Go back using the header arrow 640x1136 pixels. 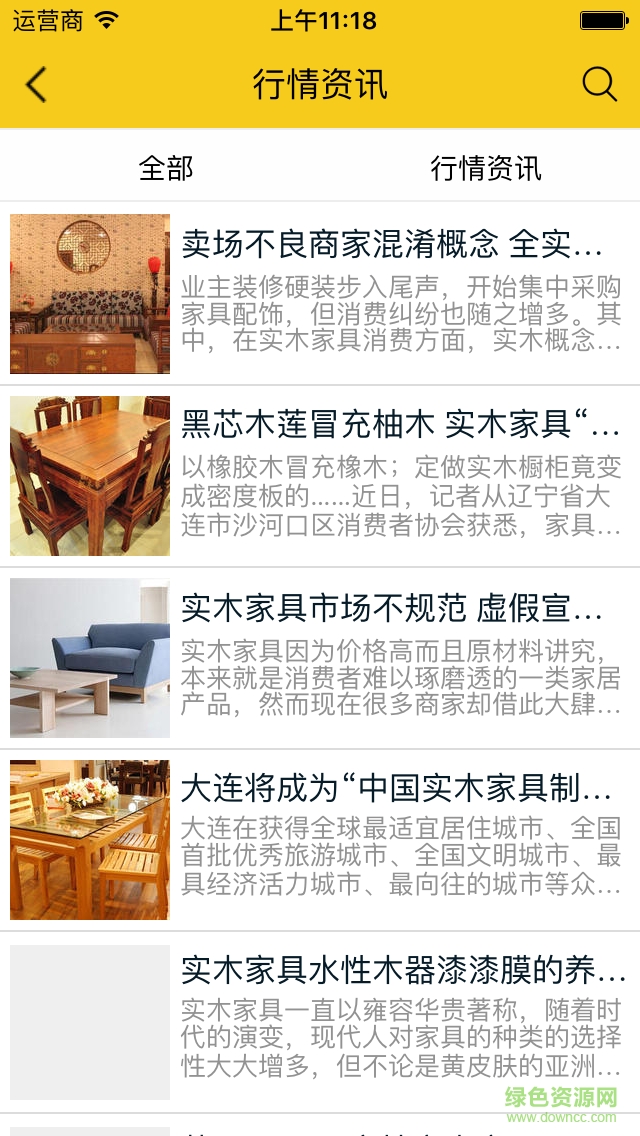point(36,85)
